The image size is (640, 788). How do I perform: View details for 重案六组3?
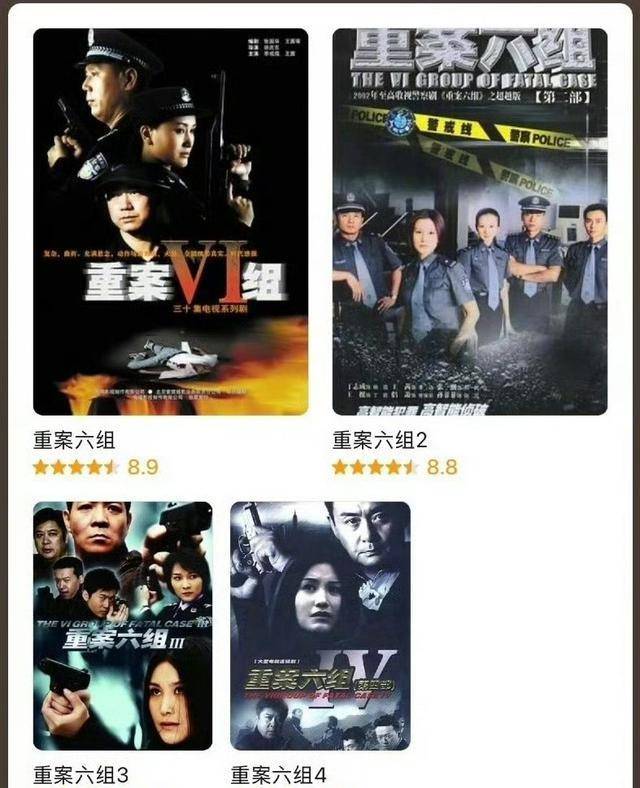(x=122, y=625)
